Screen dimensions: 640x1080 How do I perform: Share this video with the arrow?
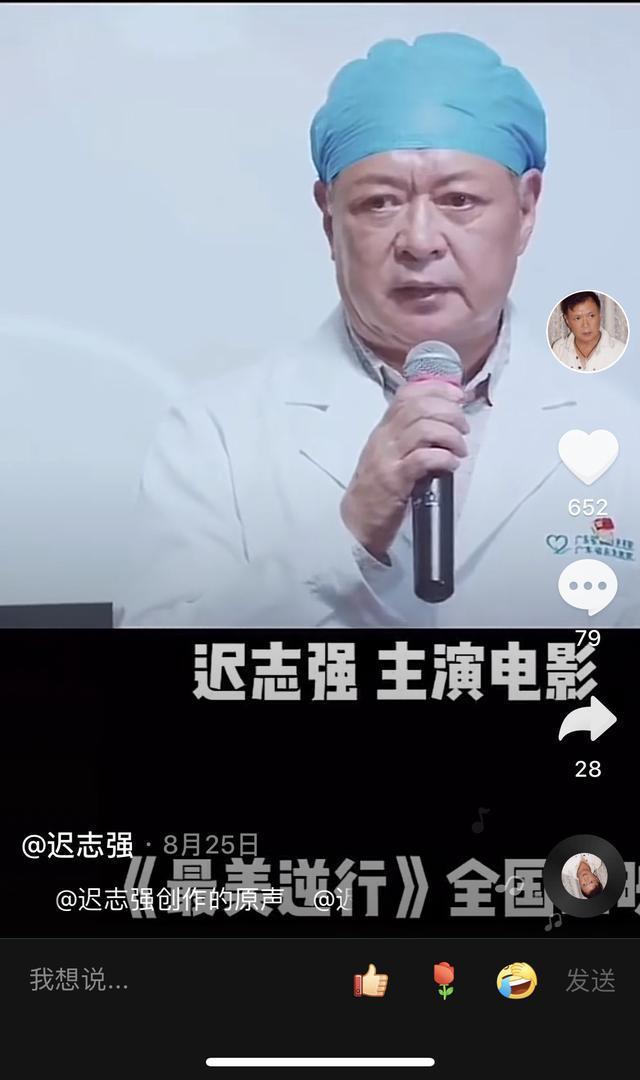pos(587,721)
